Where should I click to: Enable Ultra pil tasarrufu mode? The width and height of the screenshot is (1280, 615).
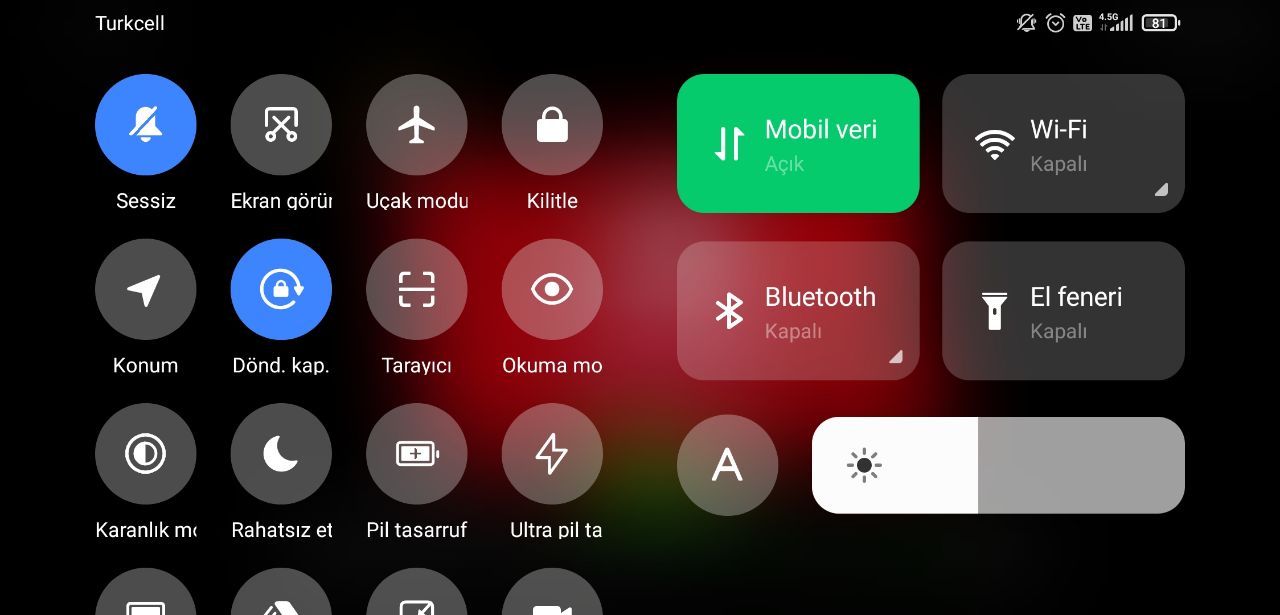(552, 454)
